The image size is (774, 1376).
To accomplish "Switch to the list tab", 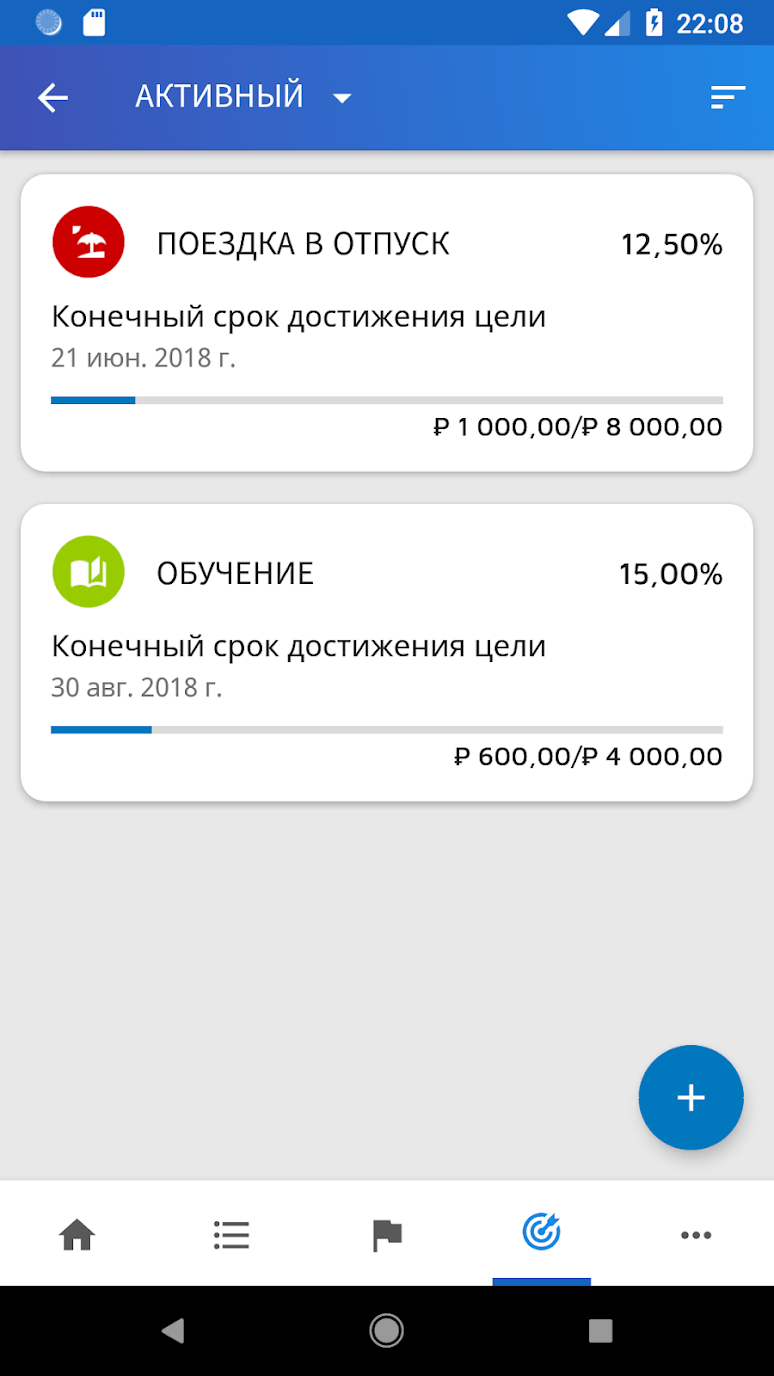I will tap(231, 1235).
